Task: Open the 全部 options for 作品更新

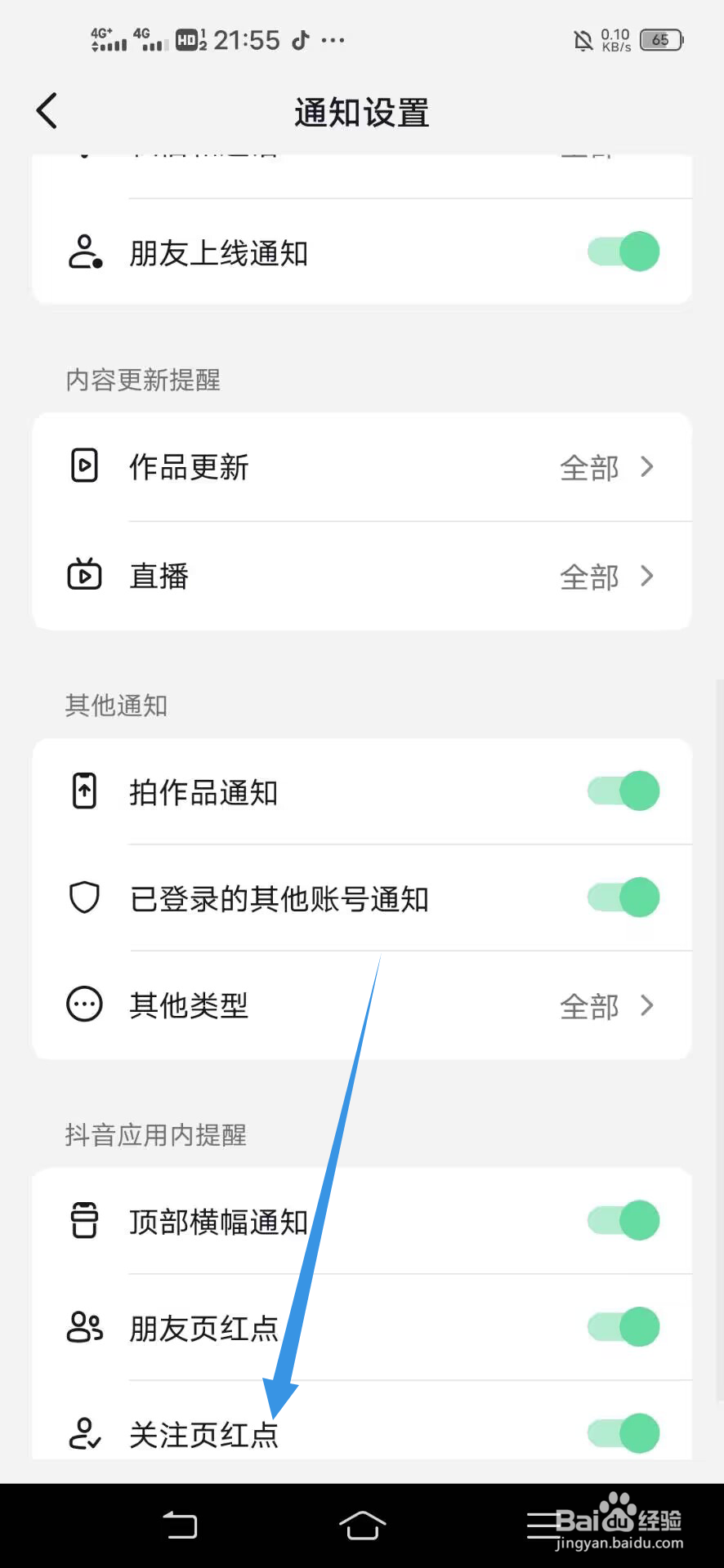Action: point(609,467)
